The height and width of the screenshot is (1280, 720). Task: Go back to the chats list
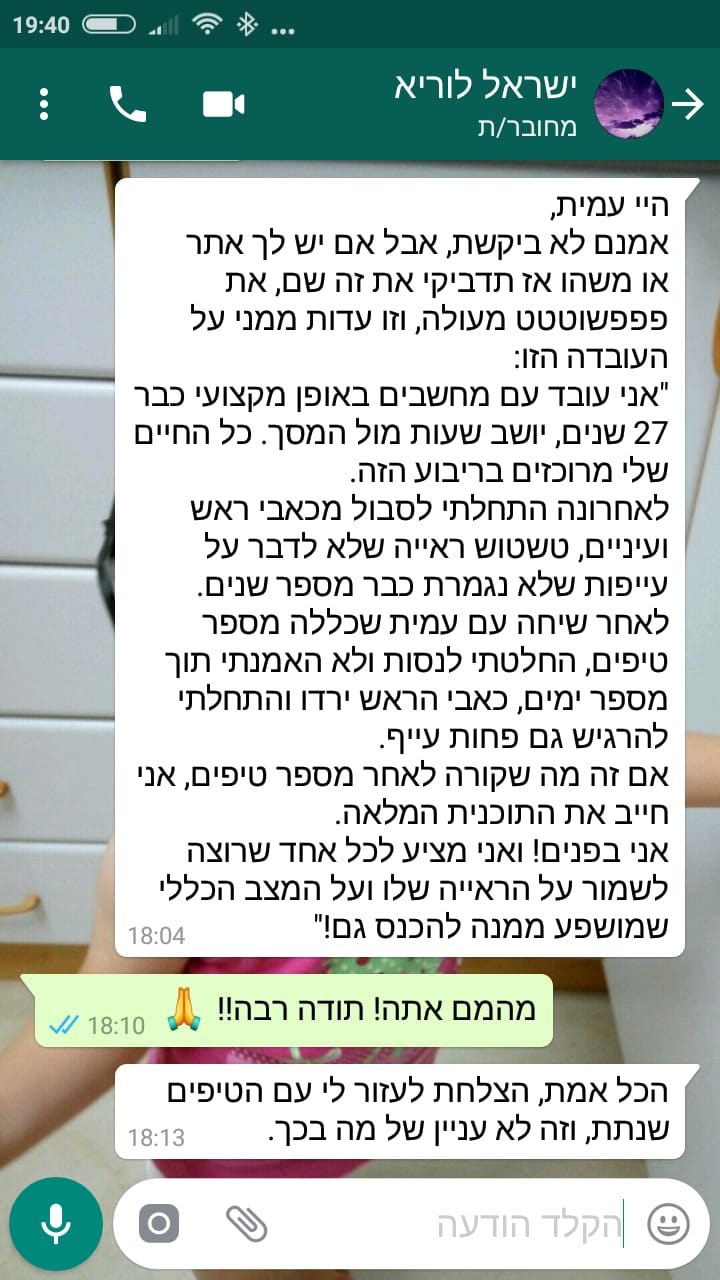(688, 104)
